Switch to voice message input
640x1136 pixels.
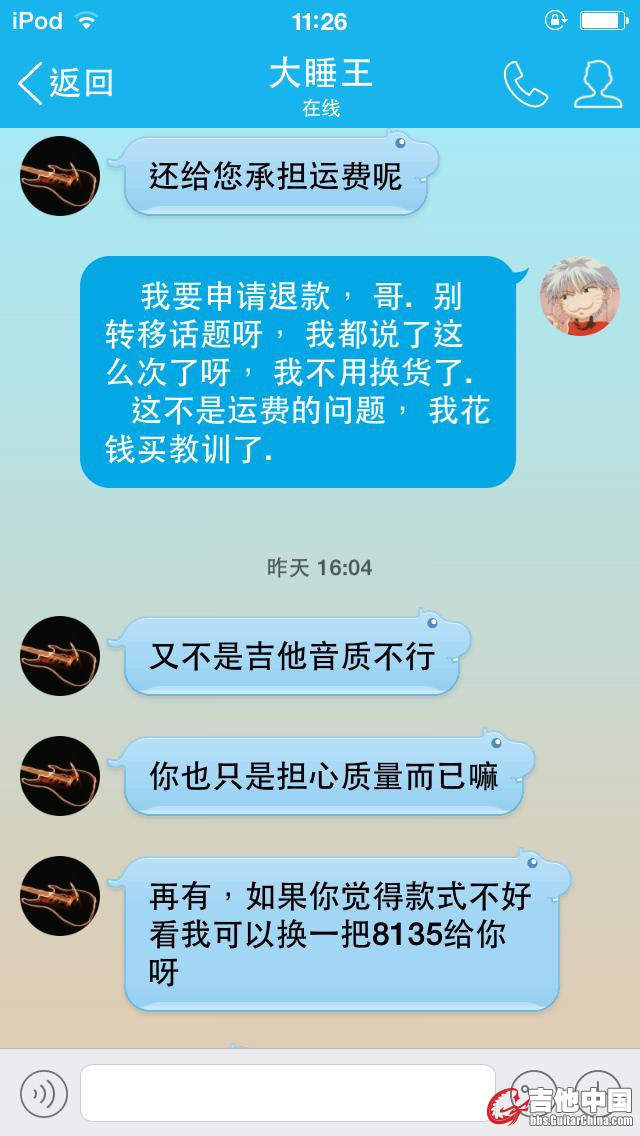(44, 1094)
